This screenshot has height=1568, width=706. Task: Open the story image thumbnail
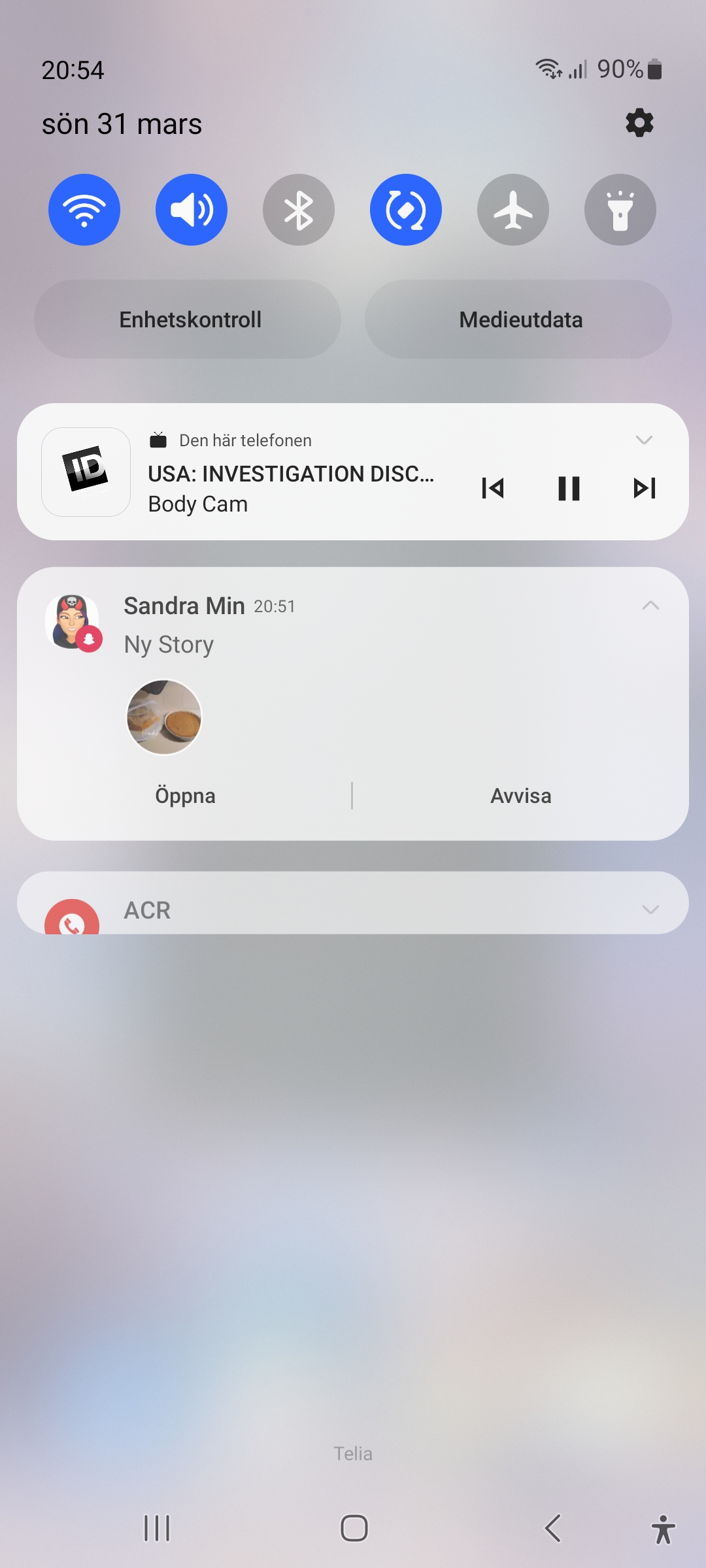[x=164, y=717]
